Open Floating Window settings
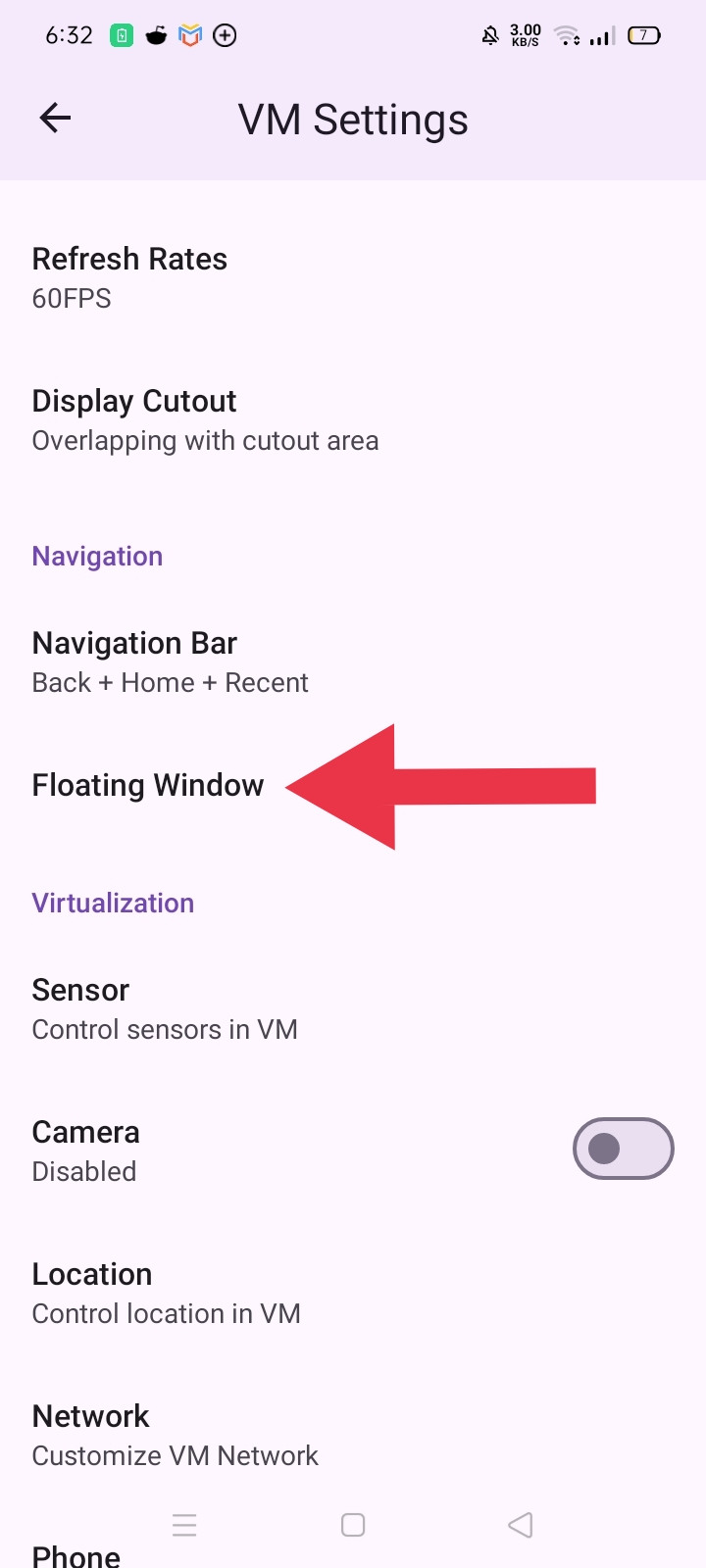 [148, 785]
